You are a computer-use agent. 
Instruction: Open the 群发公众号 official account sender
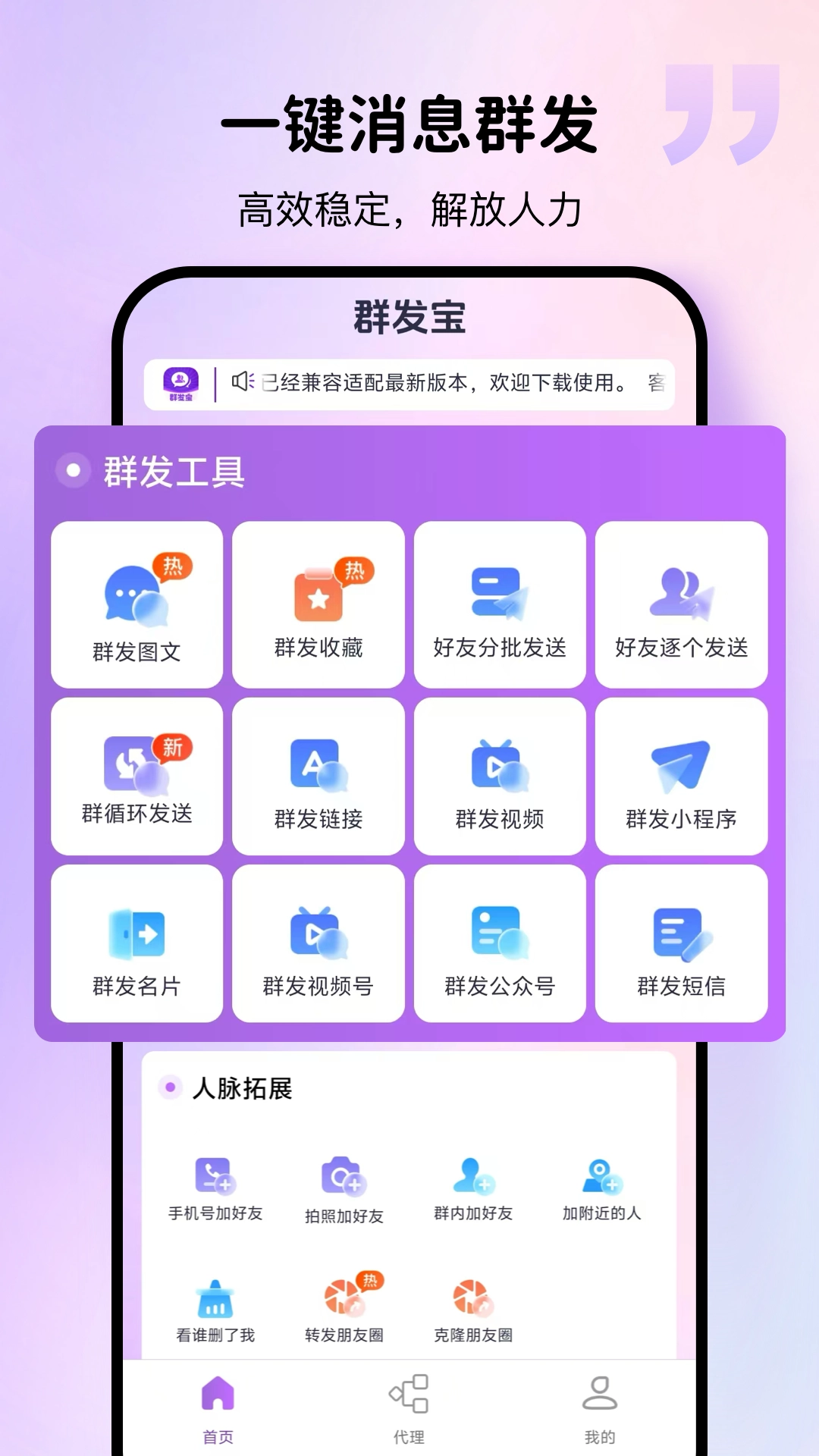pos(500,944)
